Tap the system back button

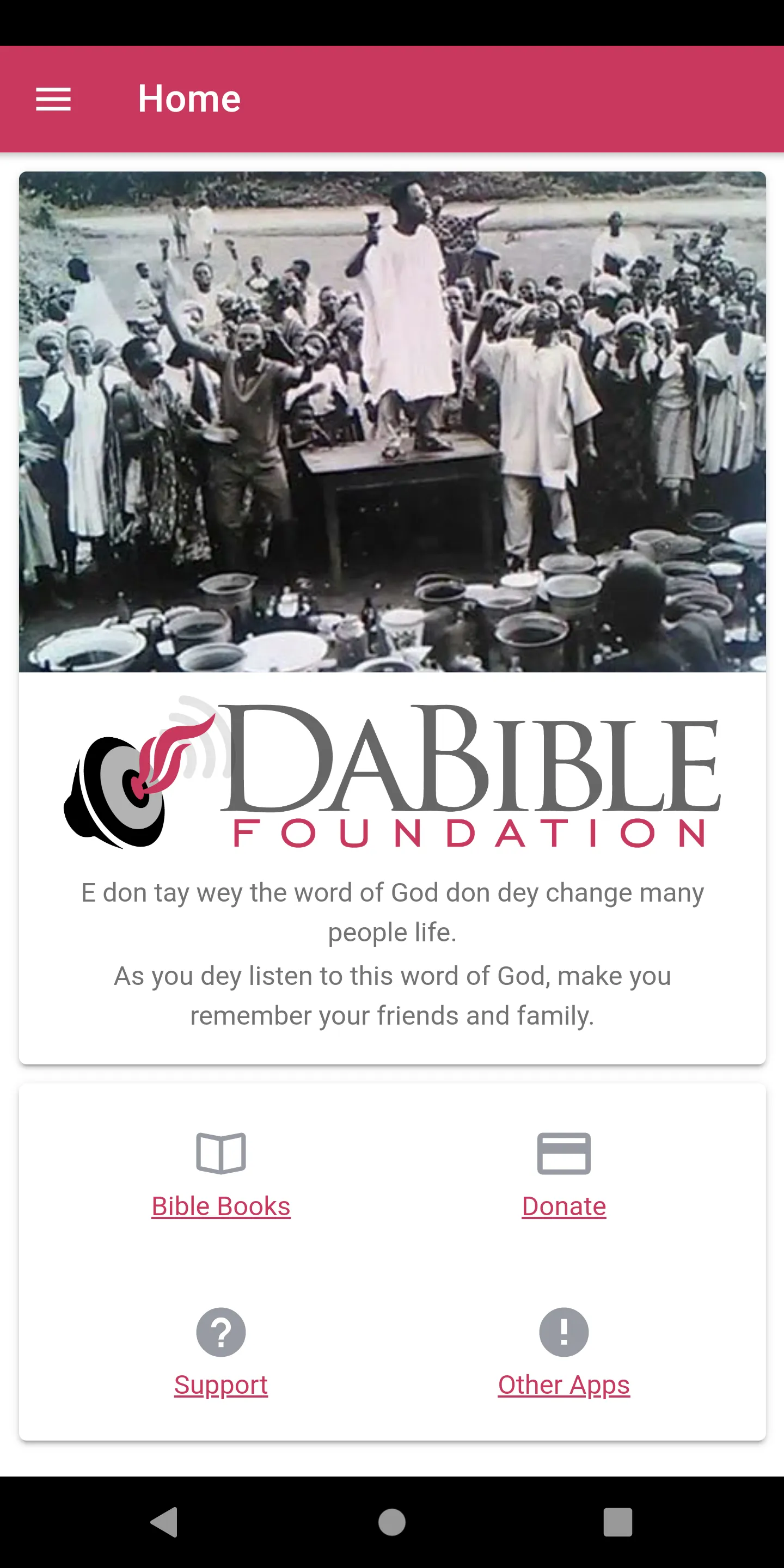164,1522
